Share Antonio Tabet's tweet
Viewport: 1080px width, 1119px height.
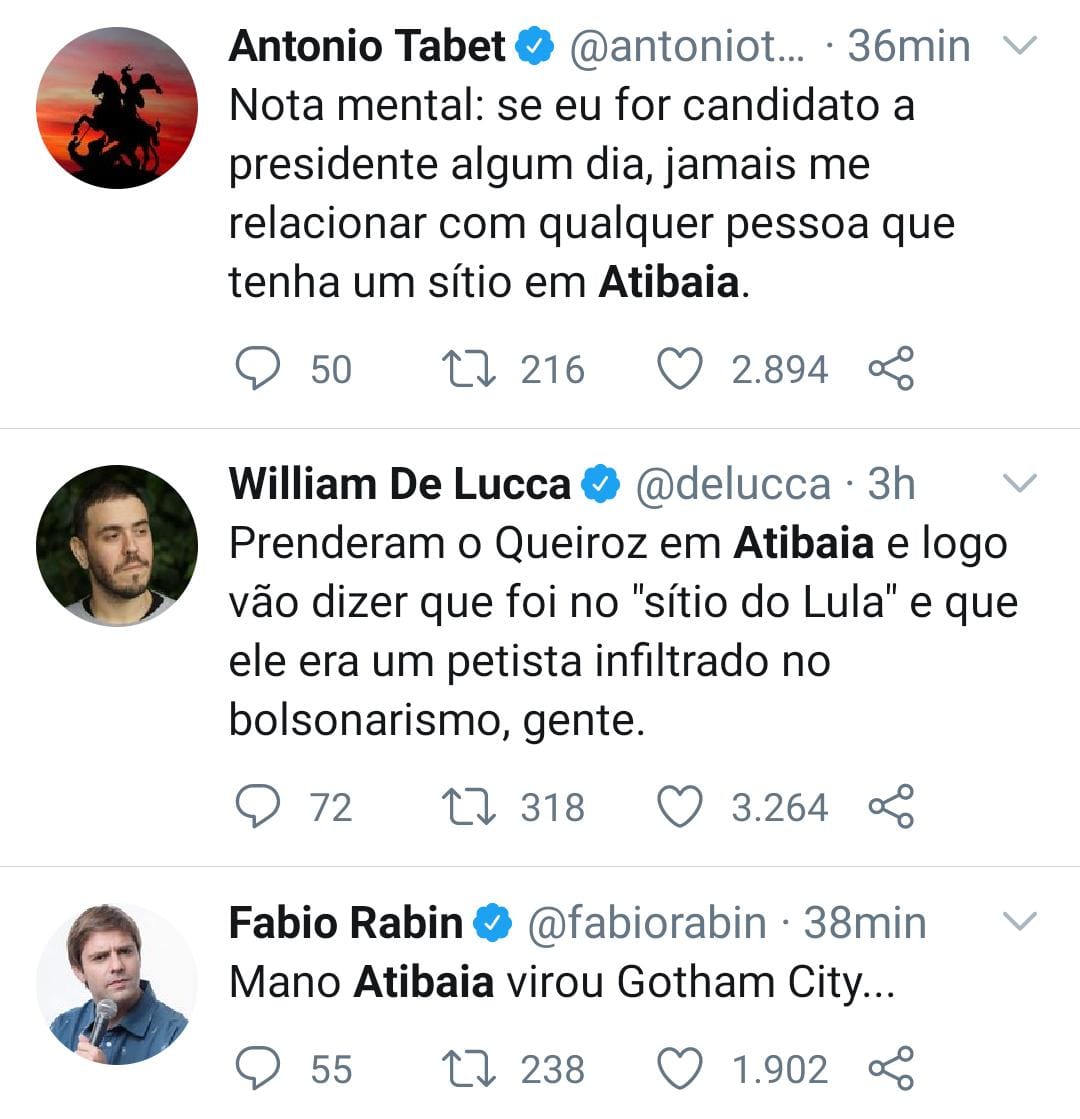[x=890, y=369]
